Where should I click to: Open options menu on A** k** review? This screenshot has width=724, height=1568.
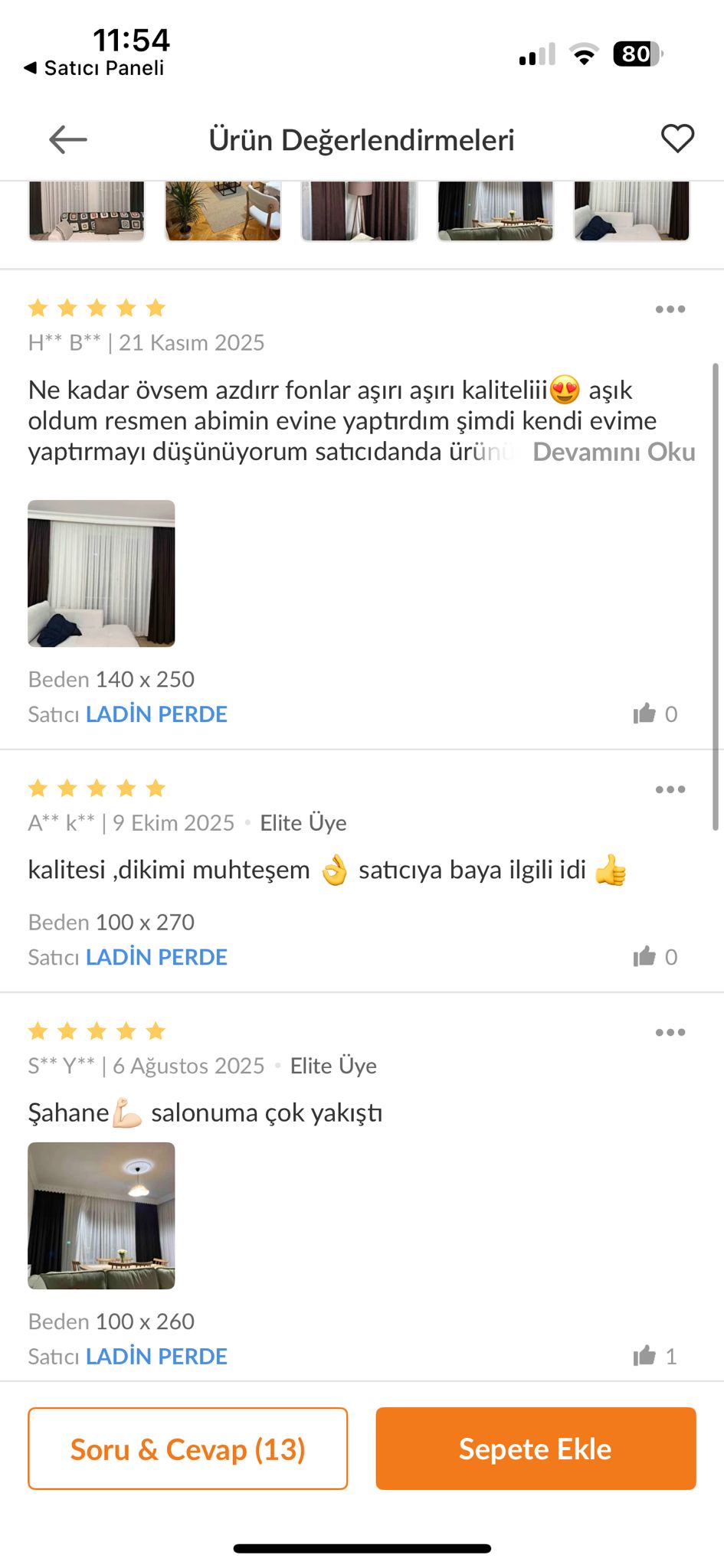[x=670, y=789]
